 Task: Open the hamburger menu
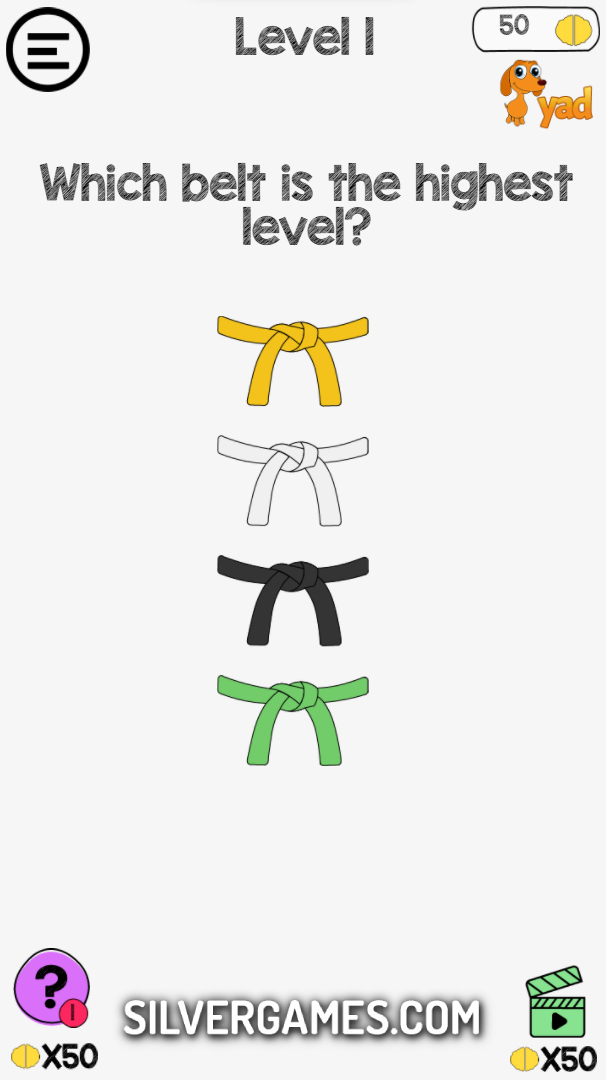click(47, 49)
